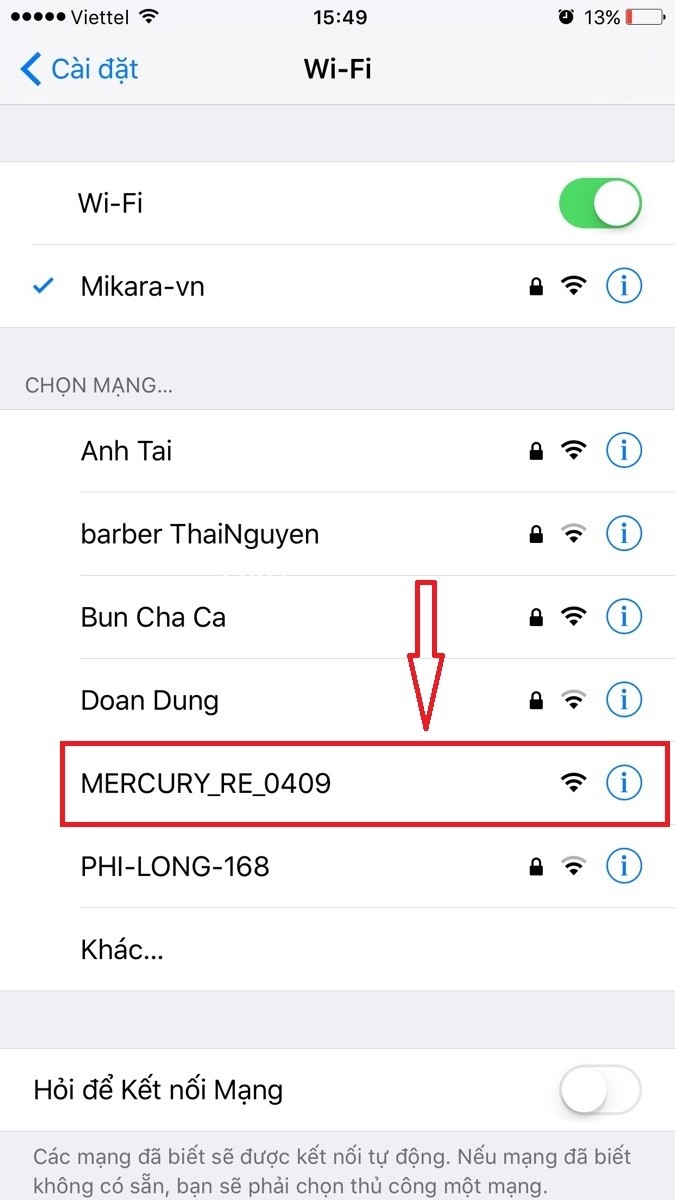
Task: Open info icon for Bun Cha Ca
Action: pyautogui.click(x=624, y=617)
